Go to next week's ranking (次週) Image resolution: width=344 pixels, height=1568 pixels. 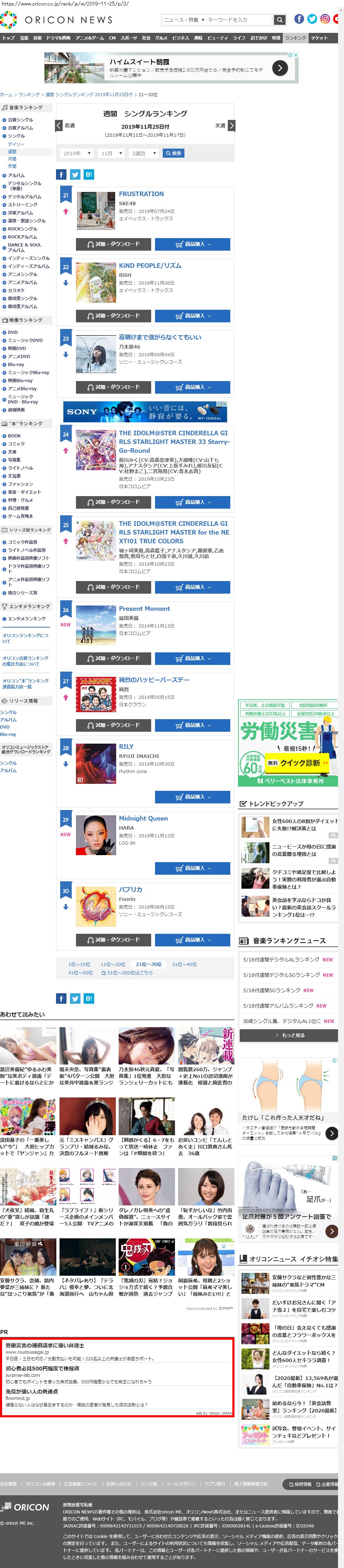click(x=225, y=126)
